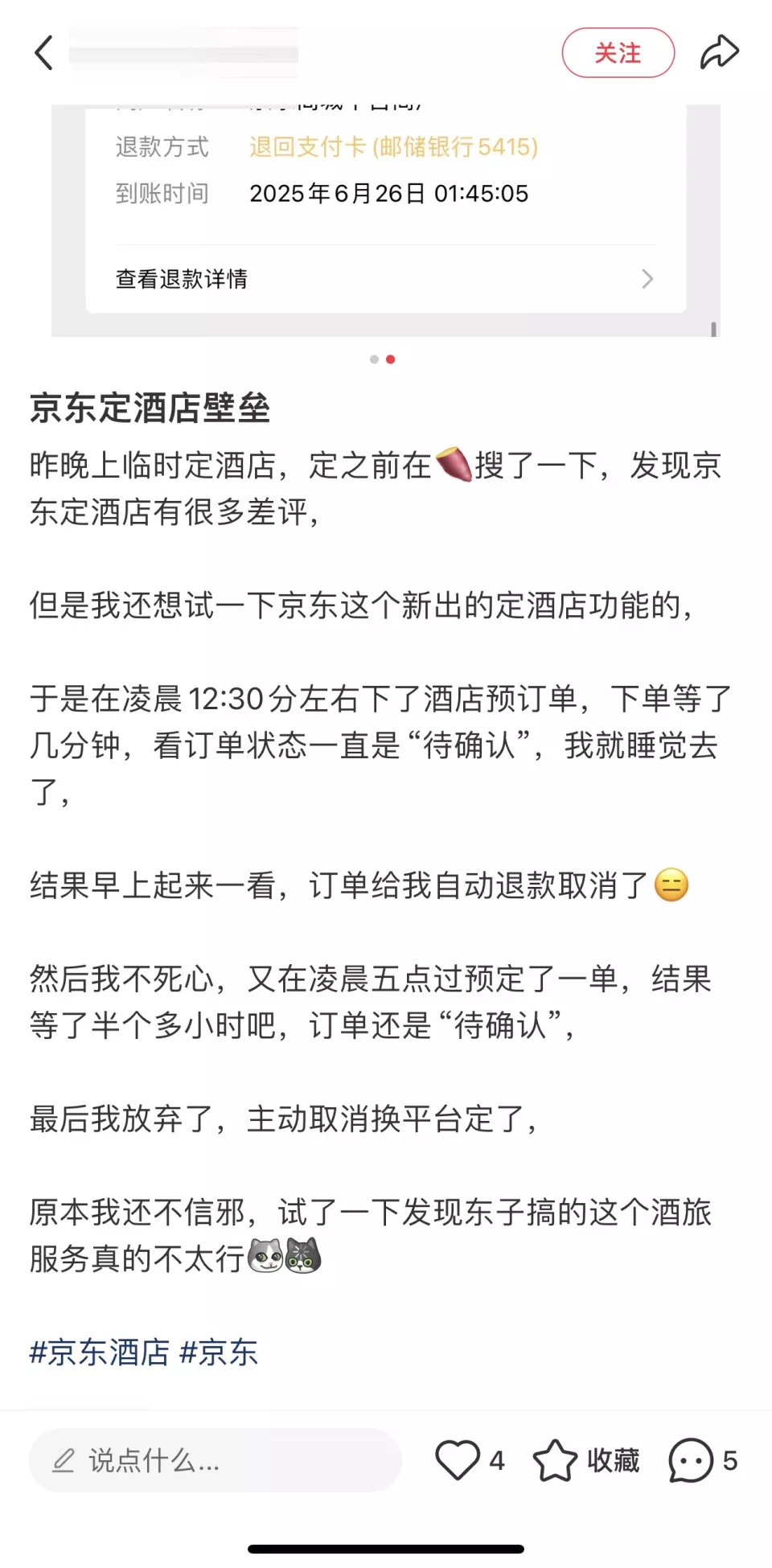This screenshot has height=1568, width=772.
Task: Open the comments bubble icon
Action: click(x=691, y=1460)
